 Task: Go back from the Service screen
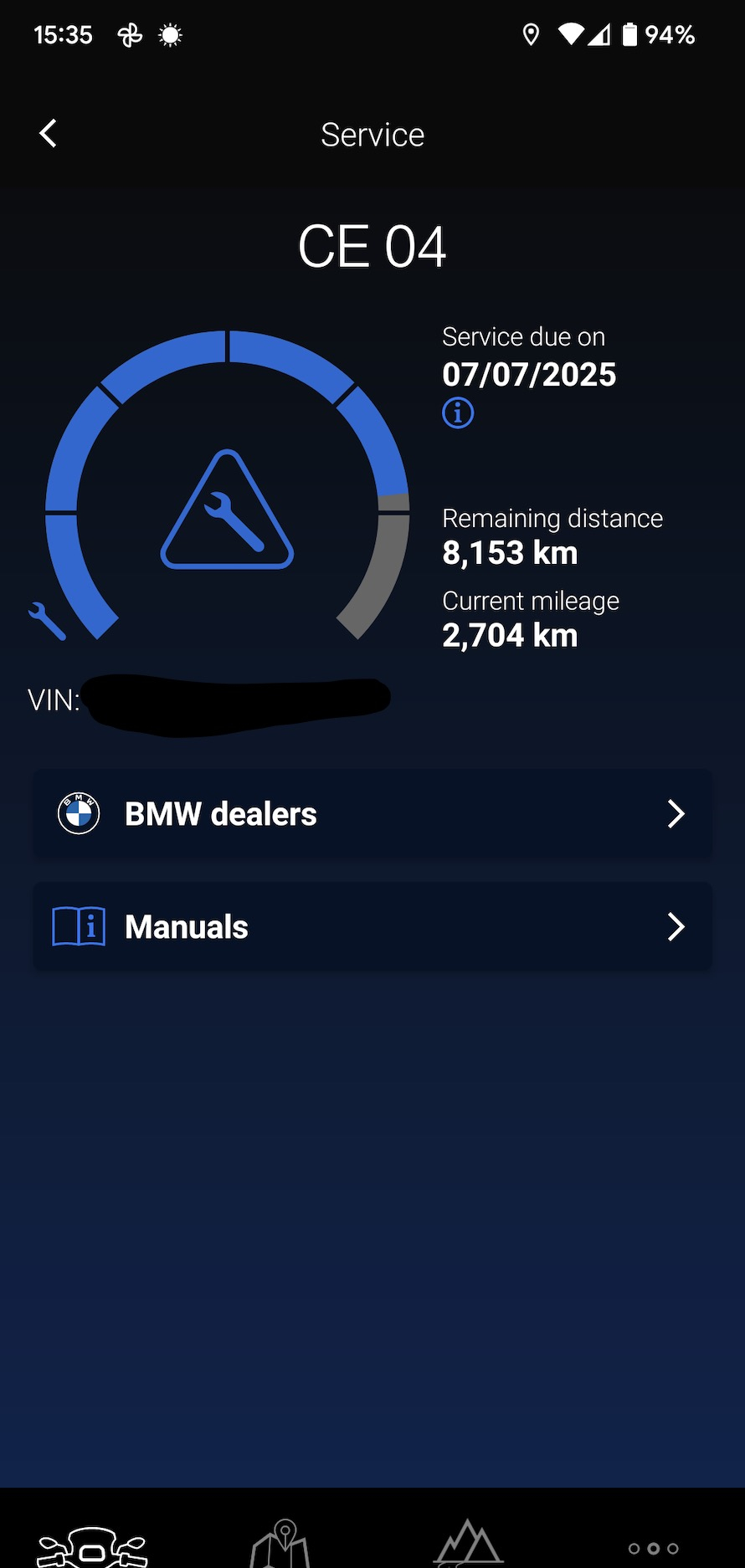click(x=49, y=134)
